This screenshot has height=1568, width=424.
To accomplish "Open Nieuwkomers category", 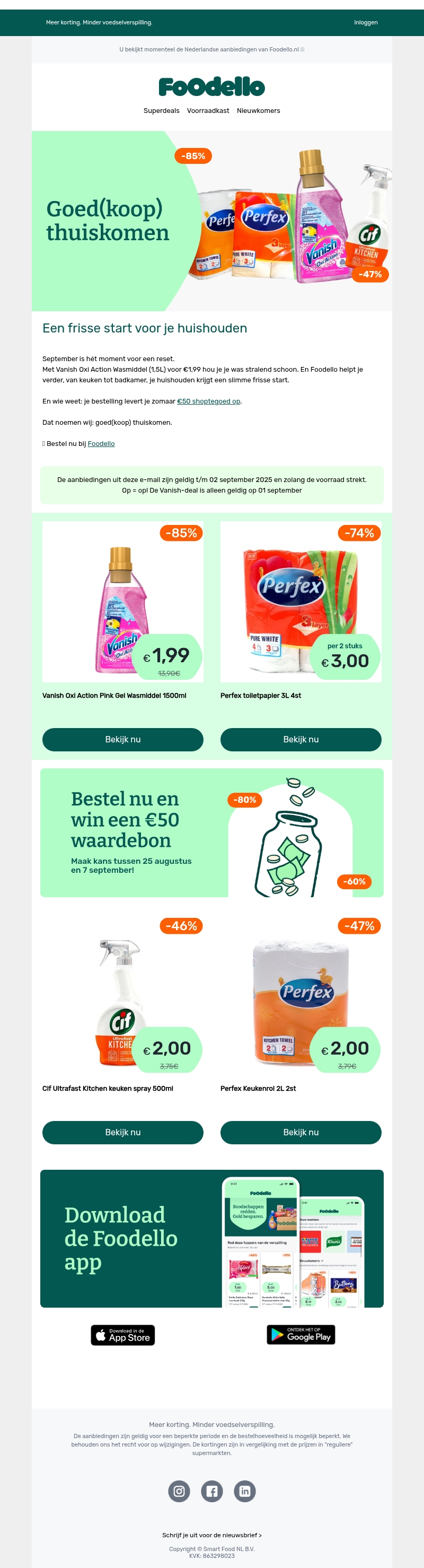I will [259, 111].
